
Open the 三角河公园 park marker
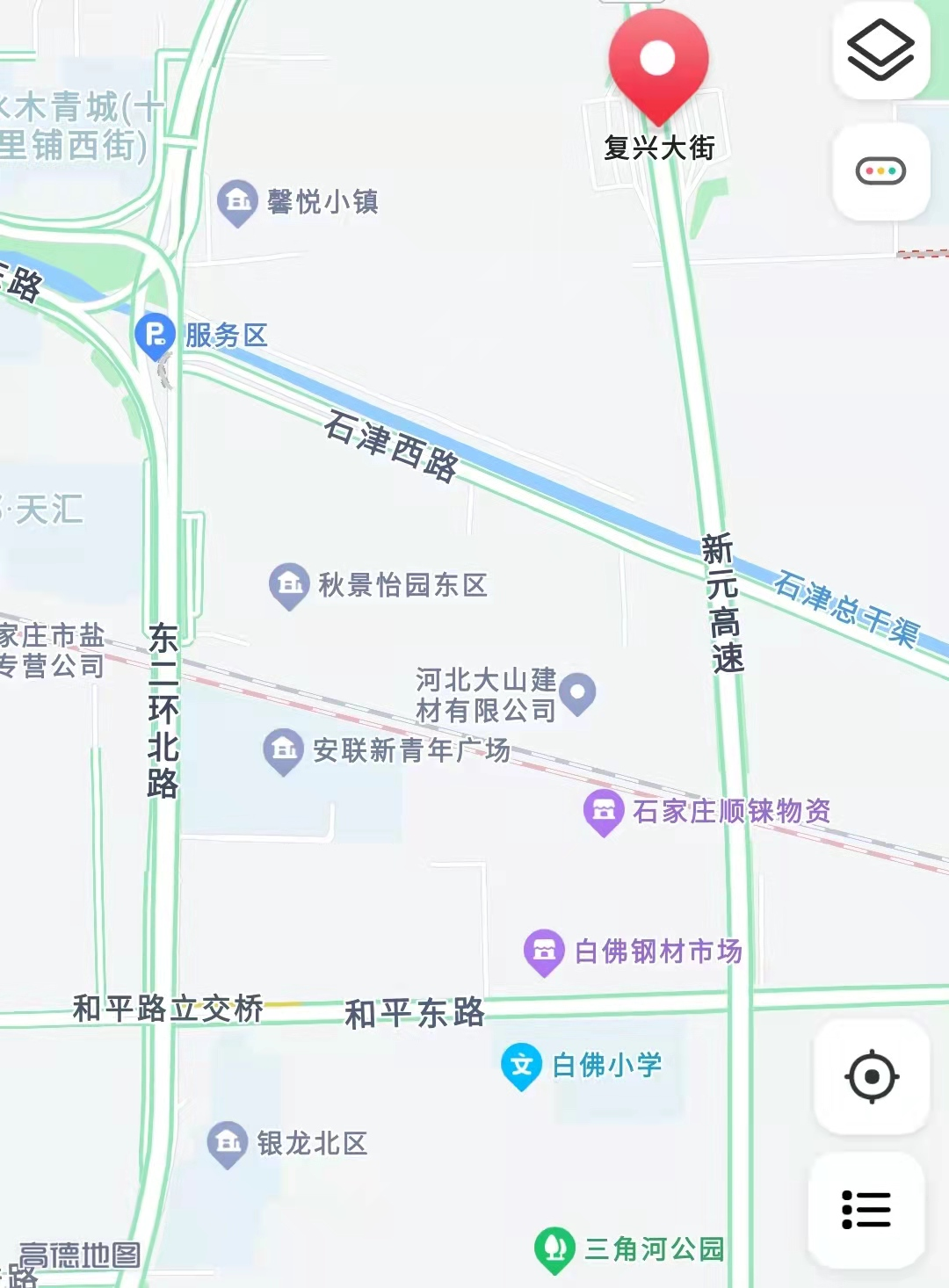tap(554, 1248)
